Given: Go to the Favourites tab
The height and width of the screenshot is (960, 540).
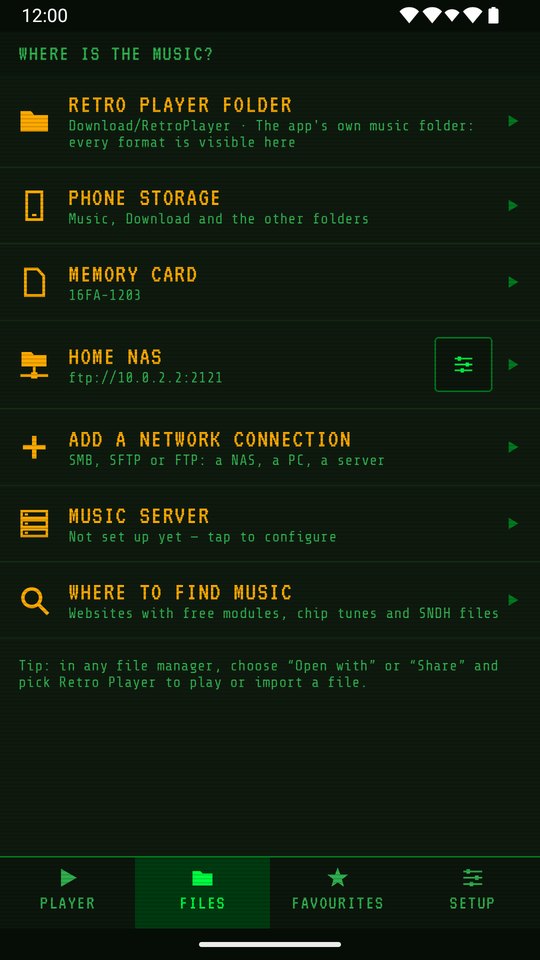Looking at the screenshot, I should [x=337, y=893].
